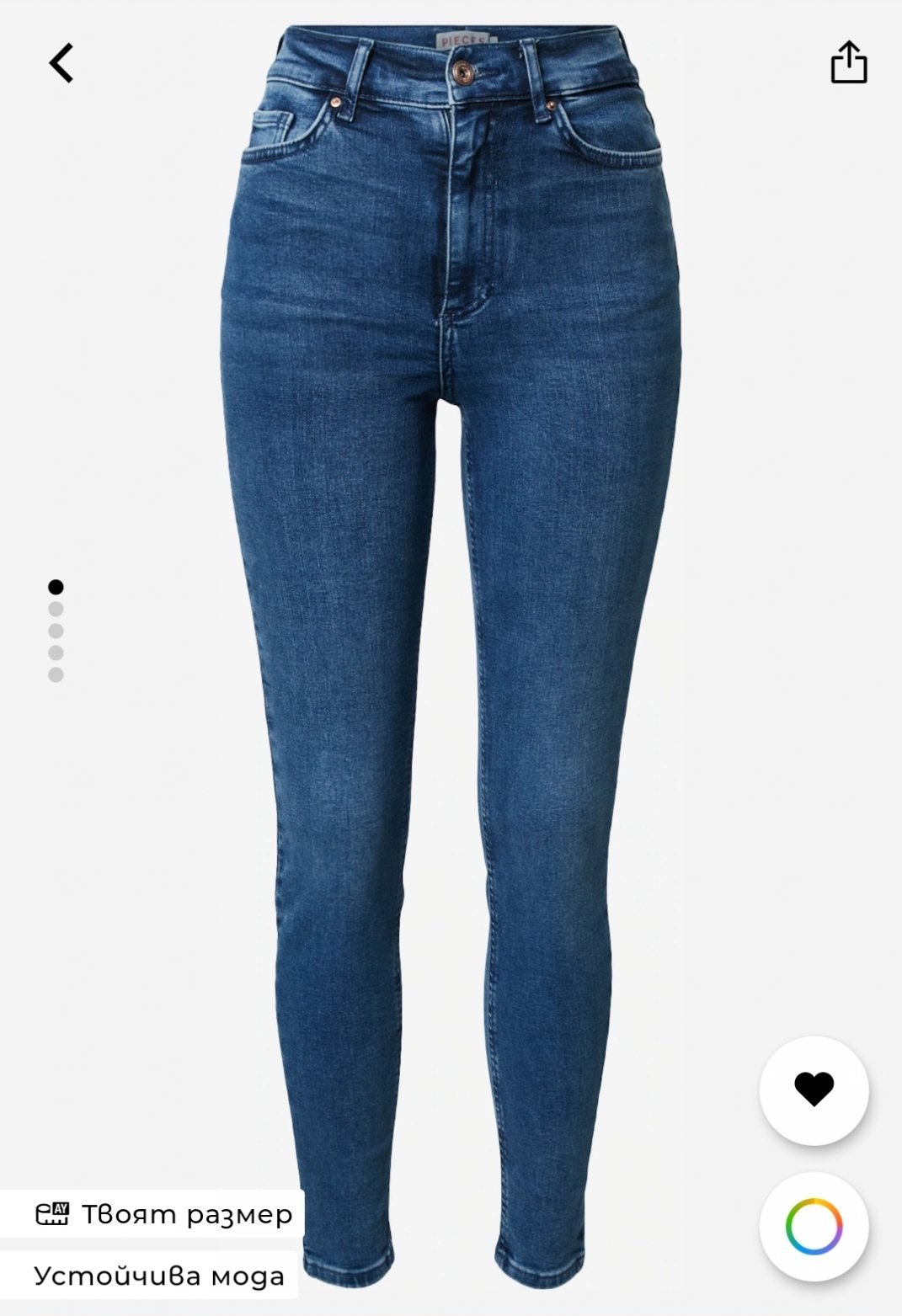
Task: Open the rainbow color circle button
Action: point(814,1225)
